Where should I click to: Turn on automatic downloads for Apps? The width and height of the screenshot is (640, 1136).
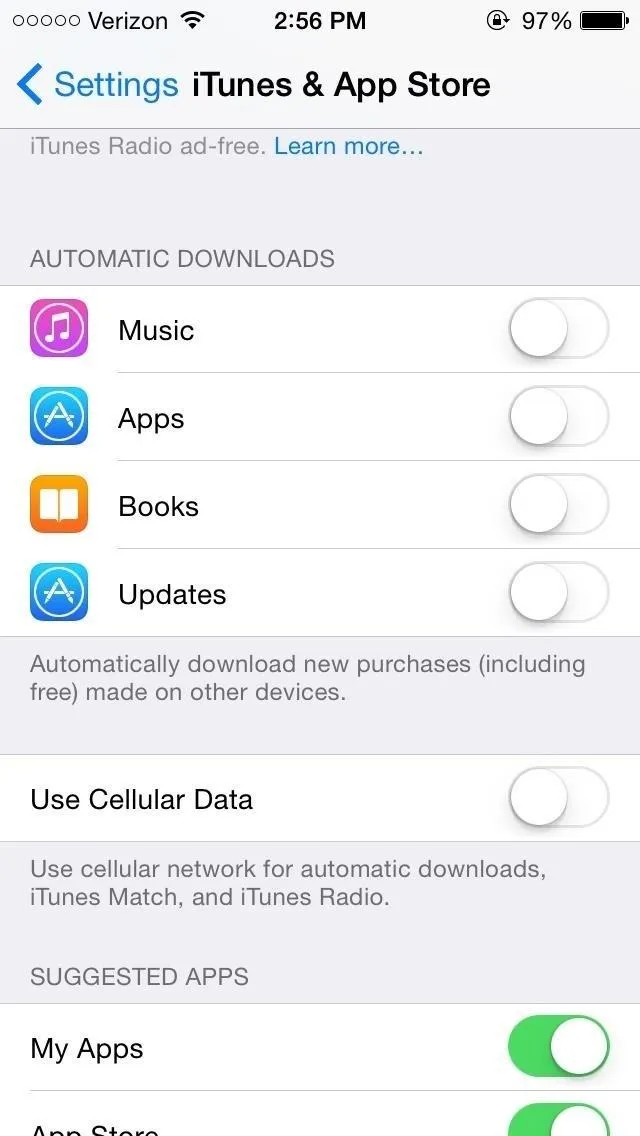pos(558,417)
